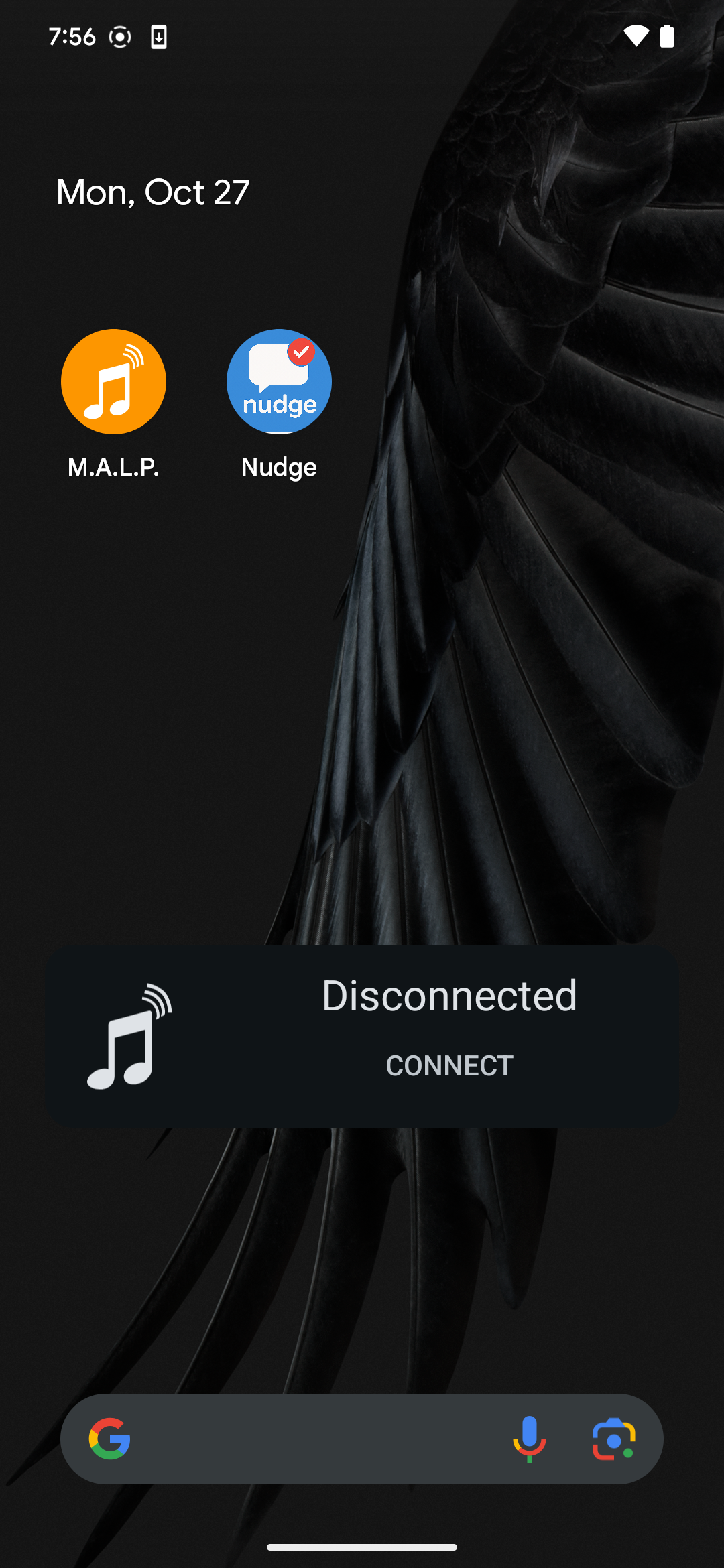Tap the M.A.L.P. app label

[x=113, y=467]
